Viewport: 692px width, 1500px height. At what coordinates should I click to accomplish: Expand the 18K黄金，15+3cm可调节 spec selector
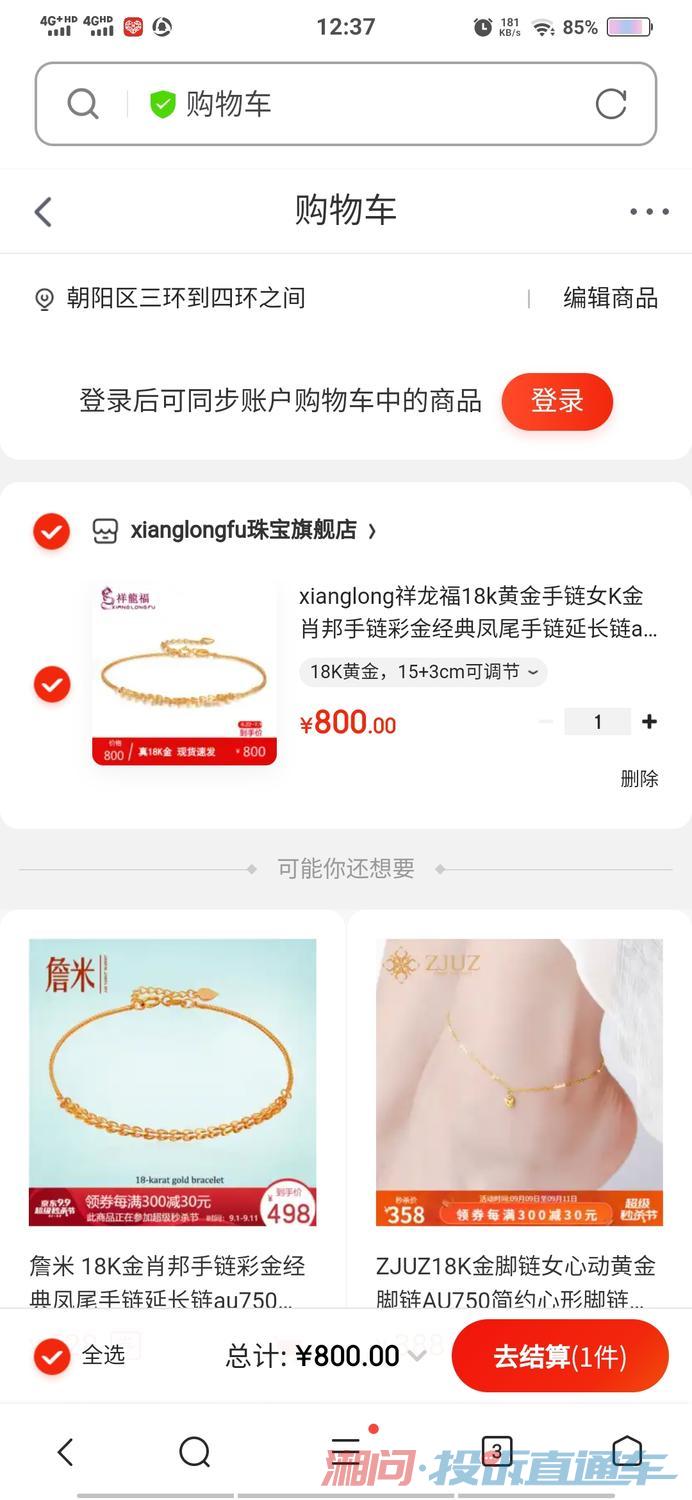(423, 672)
